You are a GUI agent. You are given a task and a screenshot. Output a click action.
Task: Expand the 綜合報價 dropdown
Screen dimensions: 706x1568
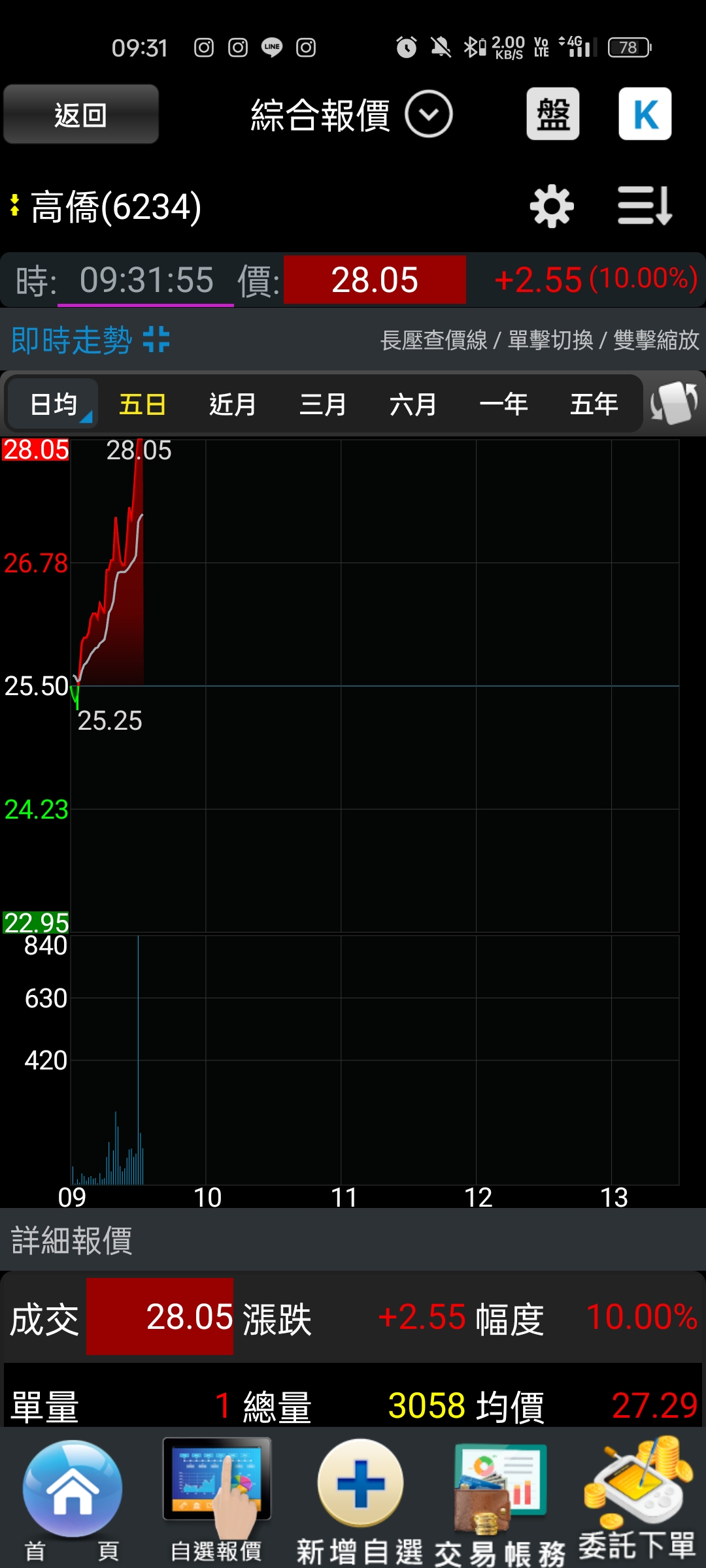tap(428, 114)
